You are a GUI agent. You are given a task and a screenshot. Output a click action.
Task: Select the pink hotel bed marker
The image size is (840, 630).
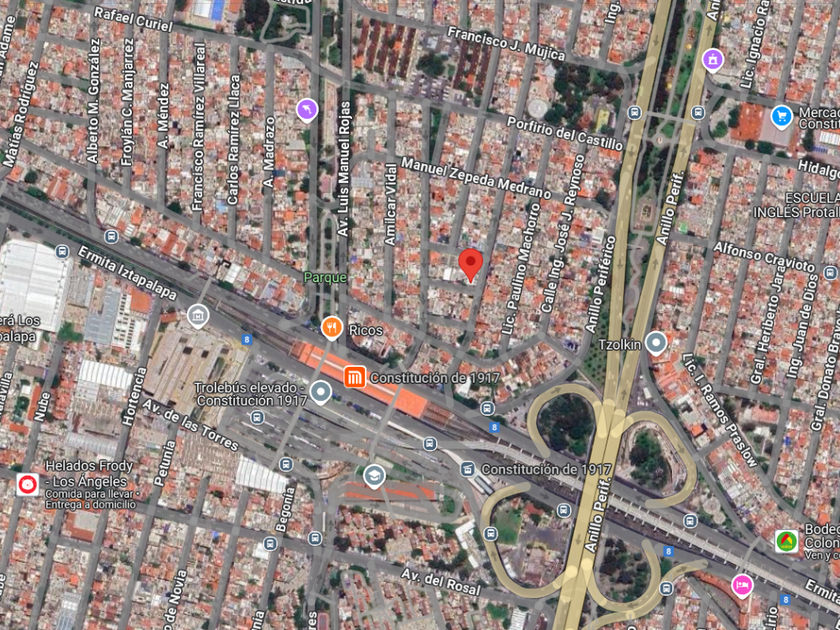741,585
